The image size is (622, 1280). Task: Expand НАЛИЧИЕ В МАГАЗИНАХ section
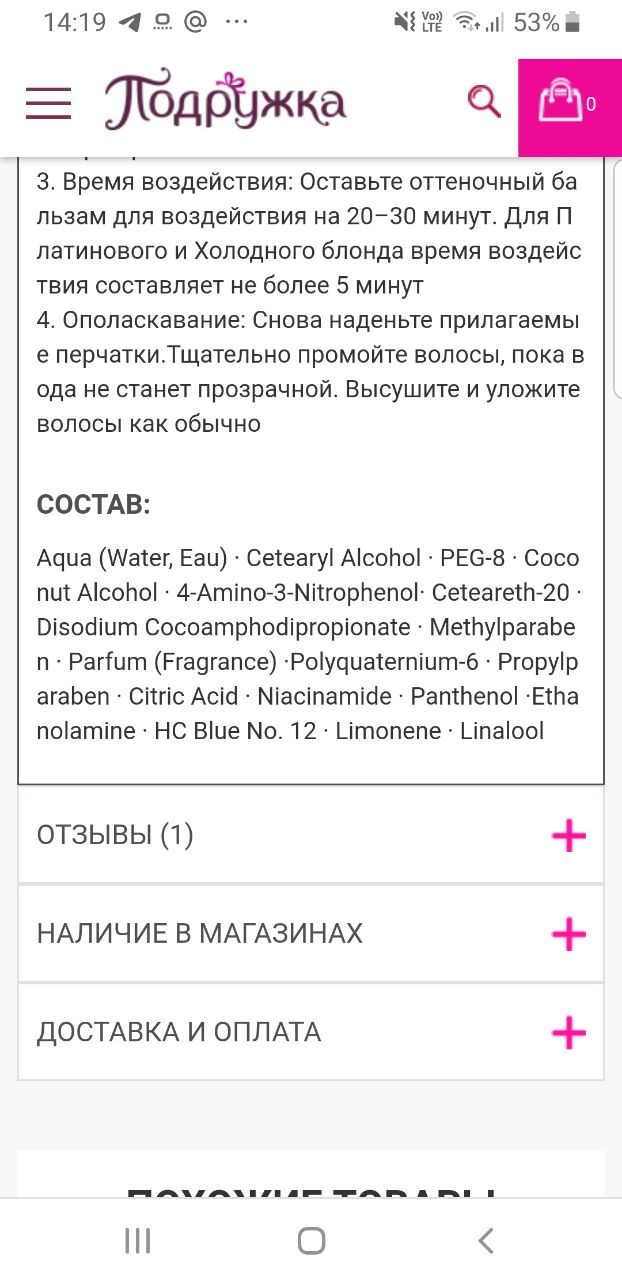311,934
